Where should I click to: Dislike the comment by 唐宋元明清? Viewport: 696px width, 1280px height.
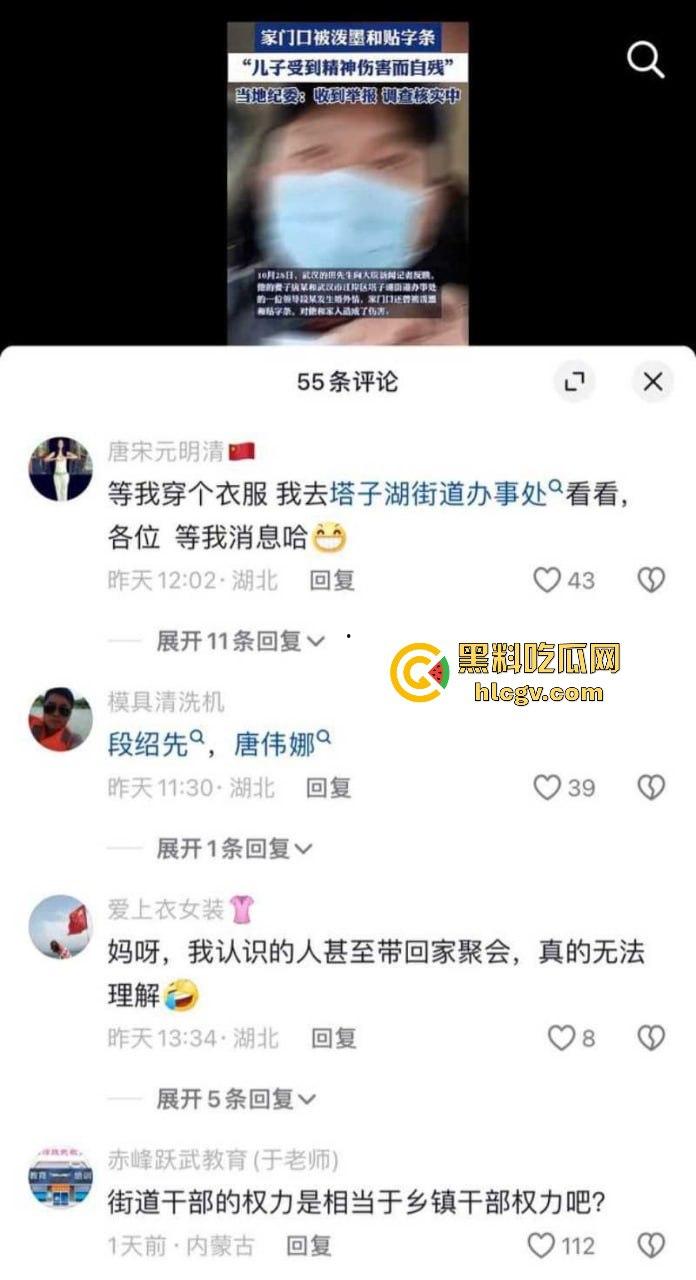651,580
